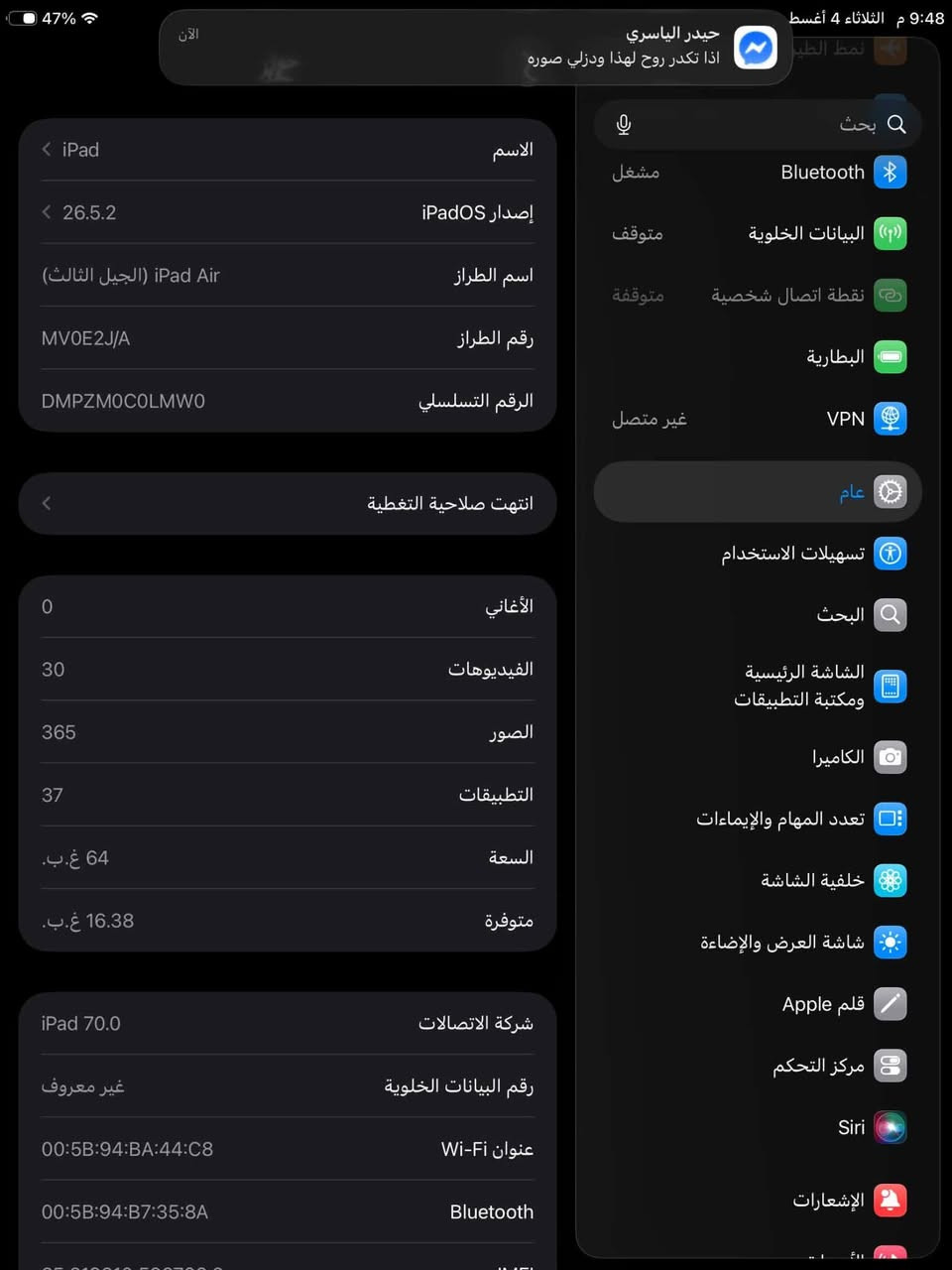The height and width of the screenshot is (1270, 952).
Task: Open خلفية الشاشة wallpaper settings
Action: [x=758, y=880]
